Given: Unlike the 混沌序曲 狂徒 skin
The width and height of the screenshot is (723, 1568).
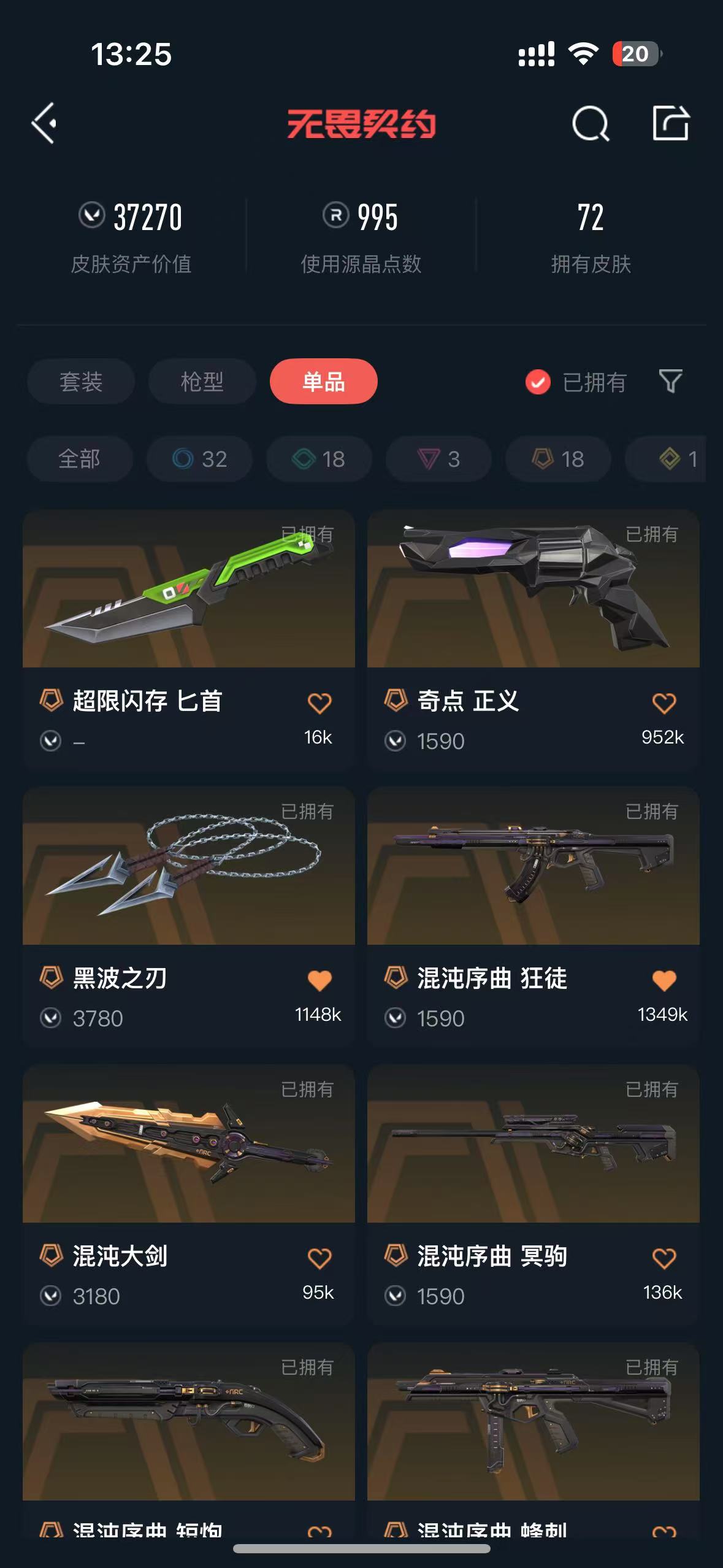Looking at the screenshot, I should [x=664, y=980].
